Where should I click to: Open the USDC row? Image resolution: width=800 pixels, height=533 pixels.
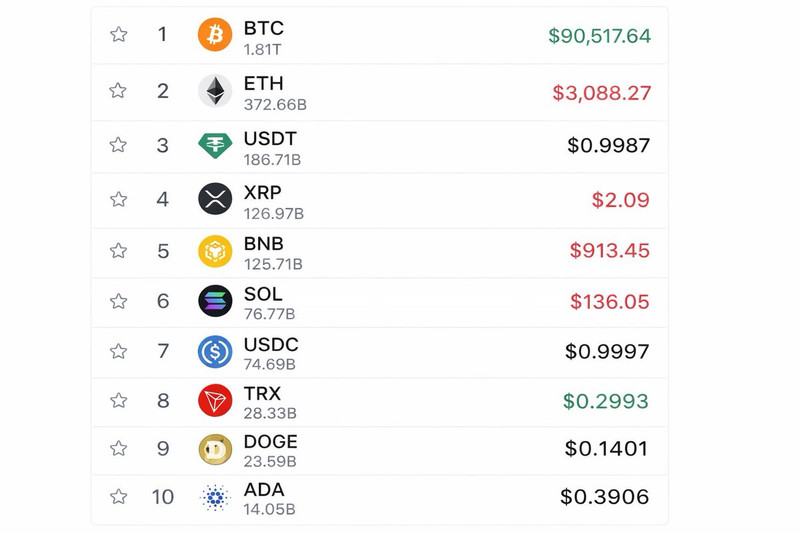click(x=400, y=352)
